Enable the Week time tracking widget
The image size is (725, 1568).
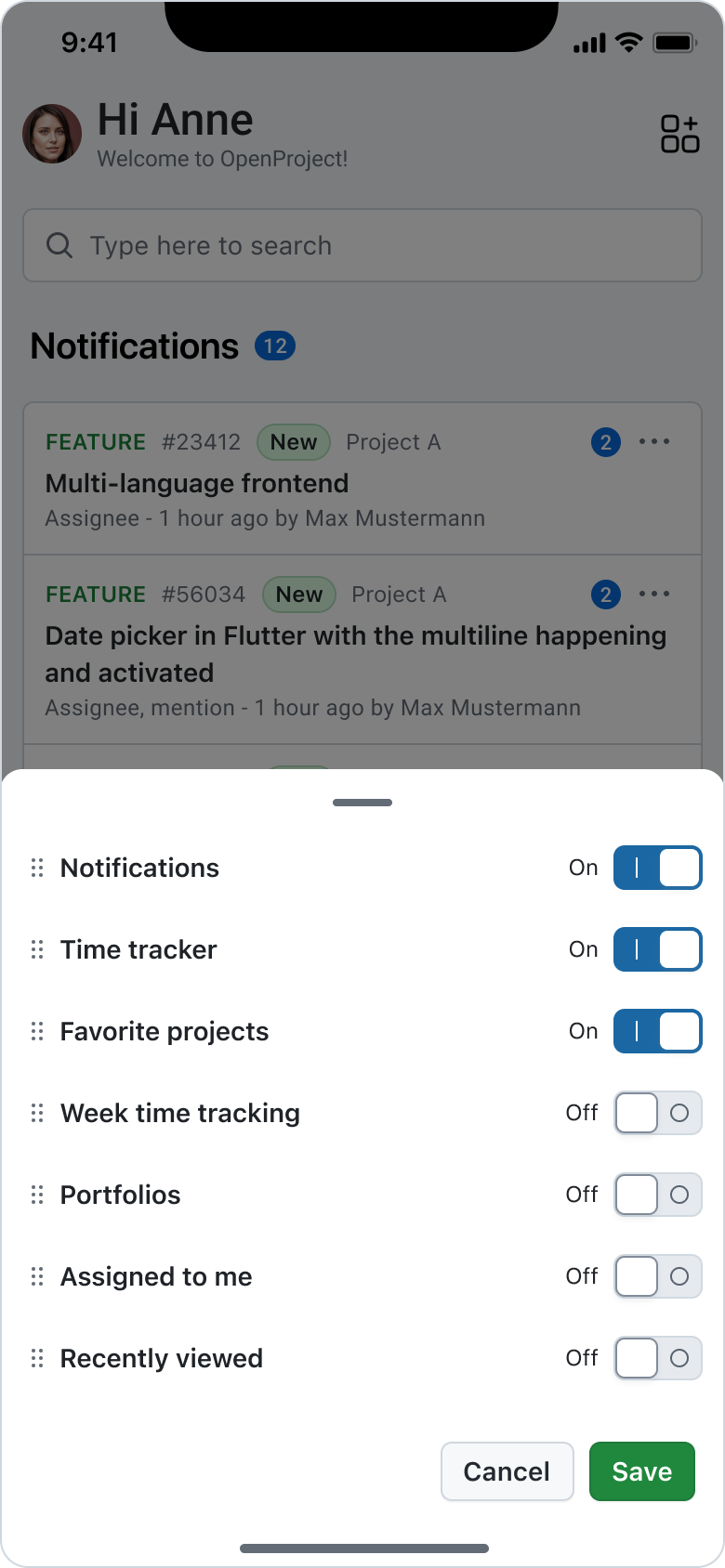click(x=658, y=1113)
